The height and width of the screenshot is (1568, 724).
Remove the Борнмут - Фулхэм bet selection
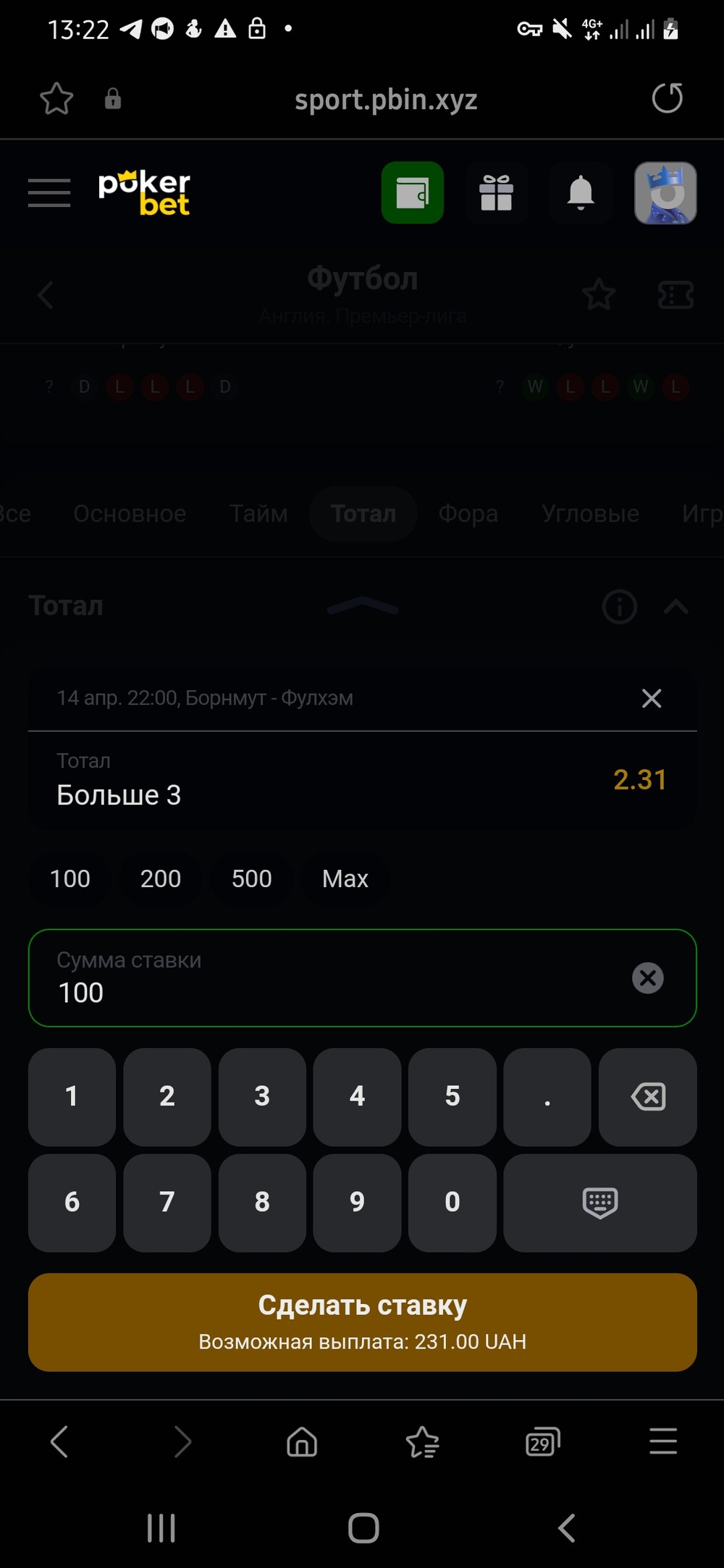click(x=652, y=698)
